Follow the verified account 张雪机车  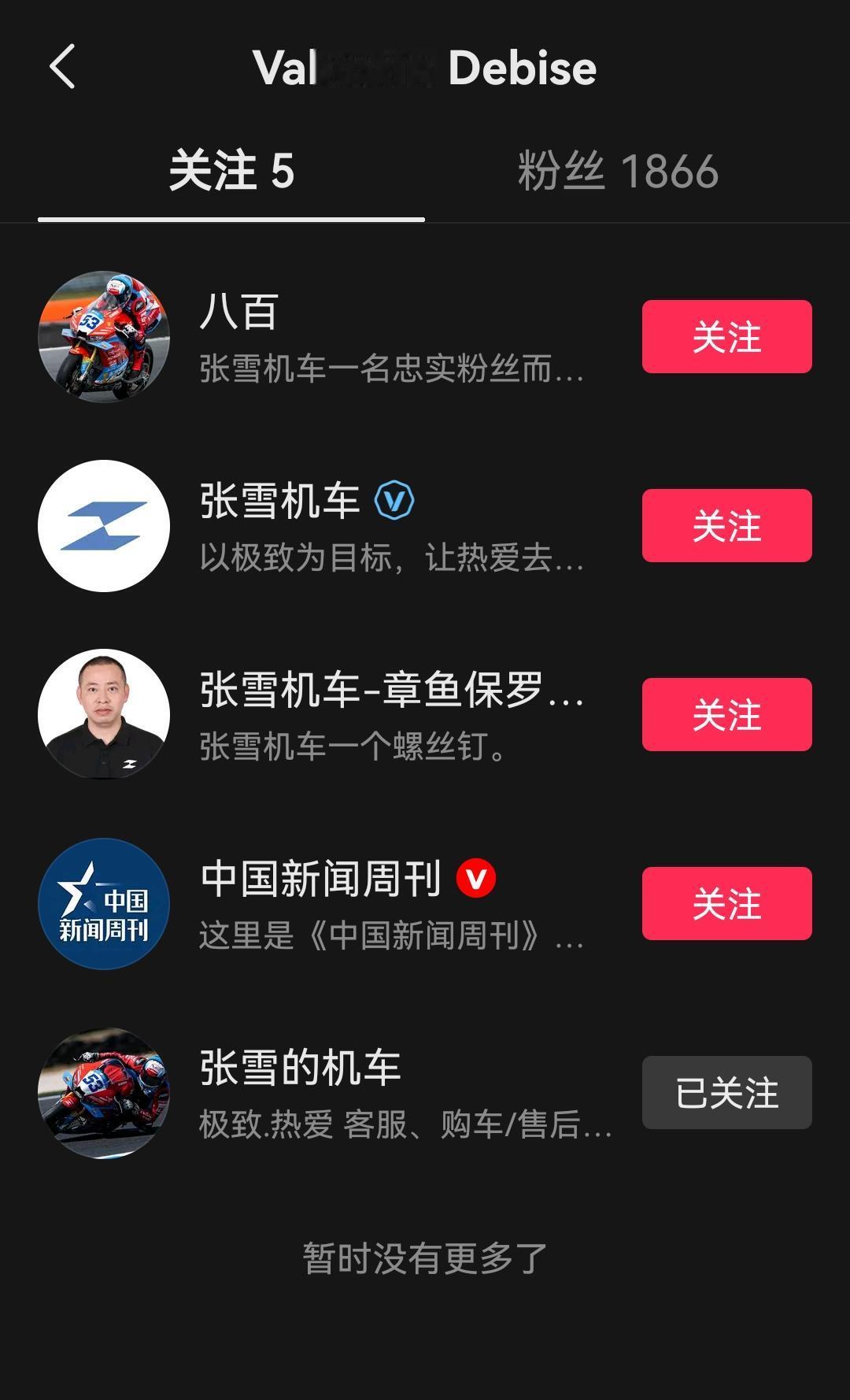[x=726, y=526]
